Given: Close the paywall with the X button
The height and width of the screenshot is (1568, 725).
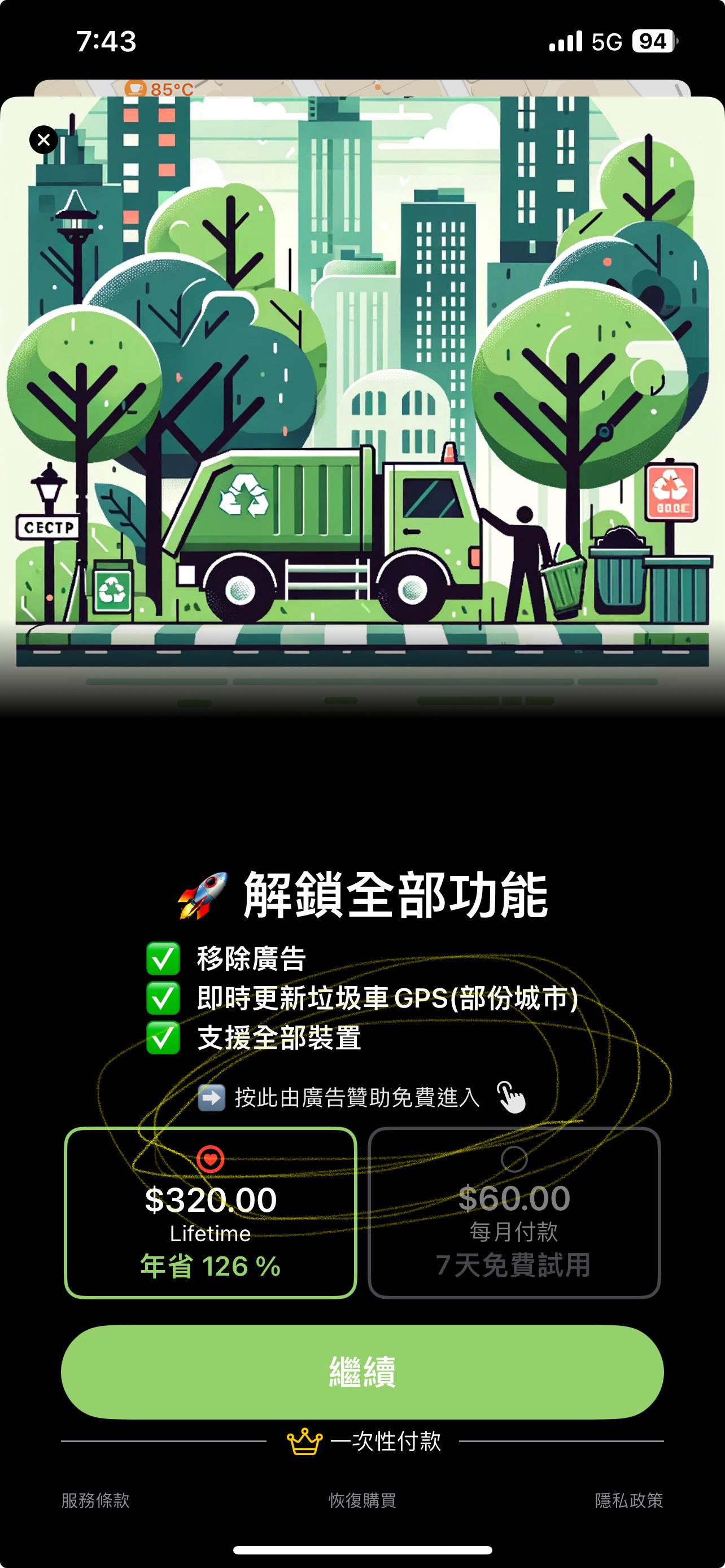Looking at the screenshot, I should coord(44,140).
